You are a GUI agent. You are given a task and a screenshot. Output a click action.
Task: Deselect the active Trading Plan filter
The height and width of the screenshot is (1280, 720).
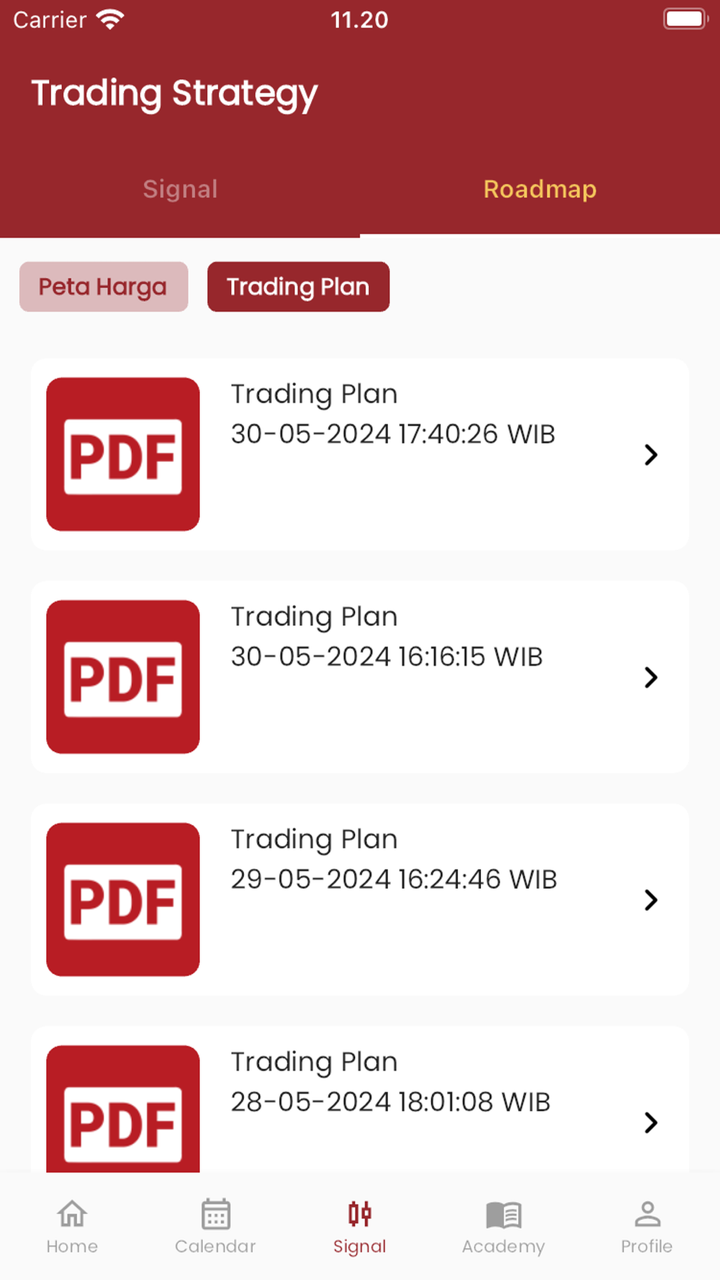point(298,287)
